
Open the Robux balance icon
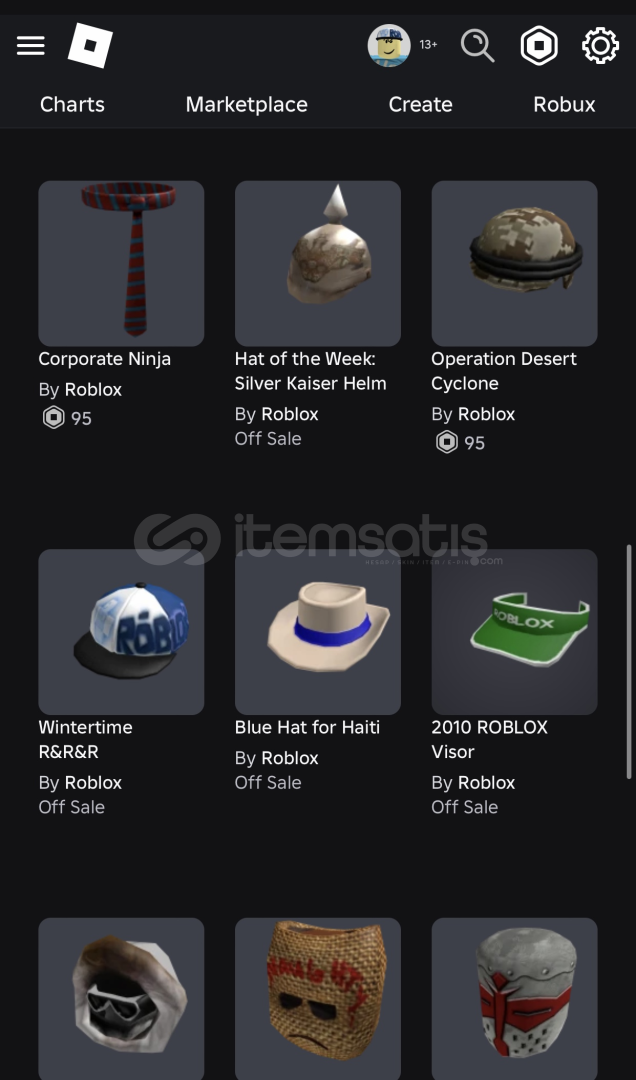[x=539, y=46]
